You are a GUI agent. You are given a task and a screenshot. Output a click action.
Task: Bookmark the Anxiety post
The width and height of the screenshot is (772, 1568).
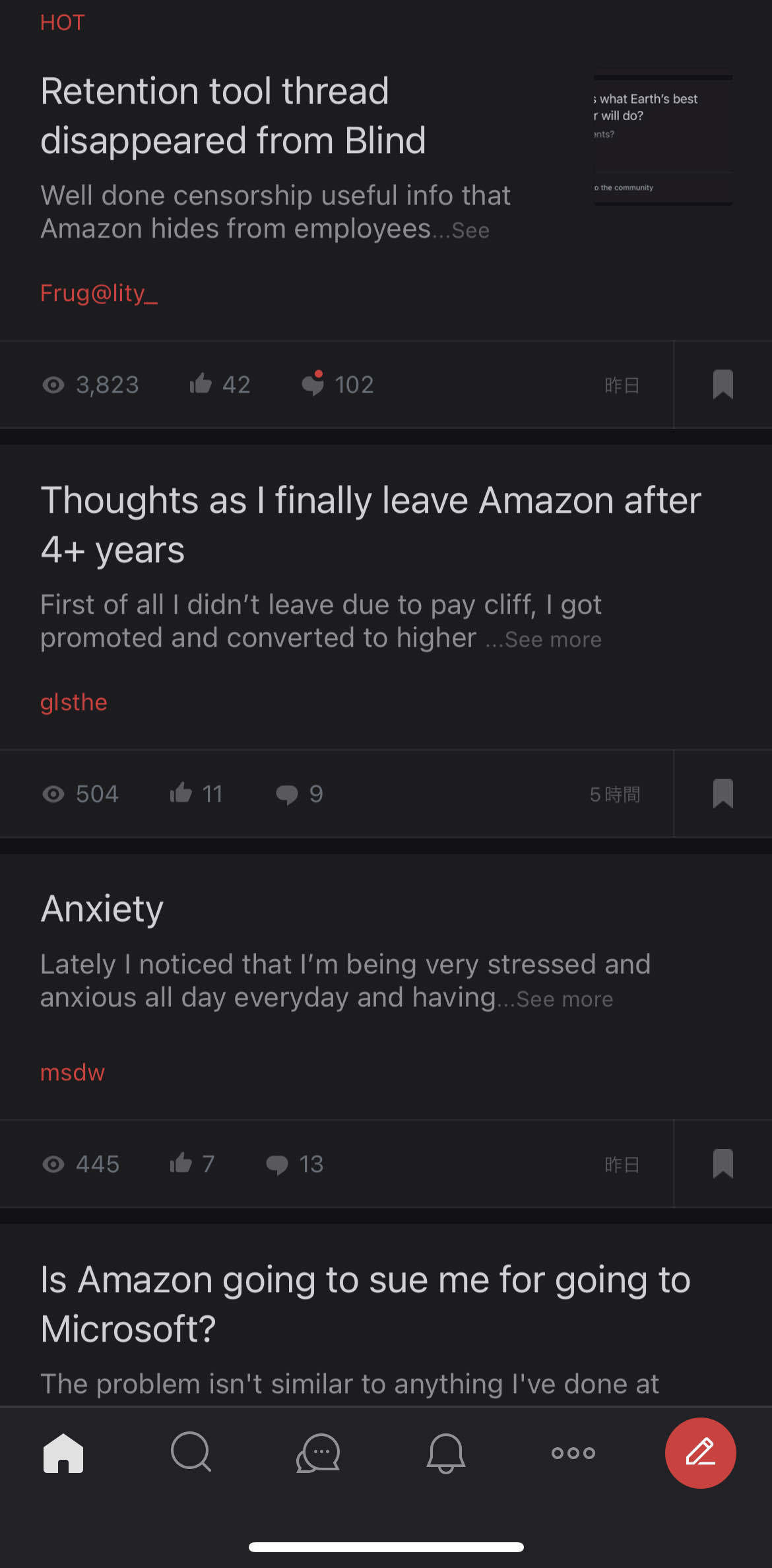click(723, 1164)
